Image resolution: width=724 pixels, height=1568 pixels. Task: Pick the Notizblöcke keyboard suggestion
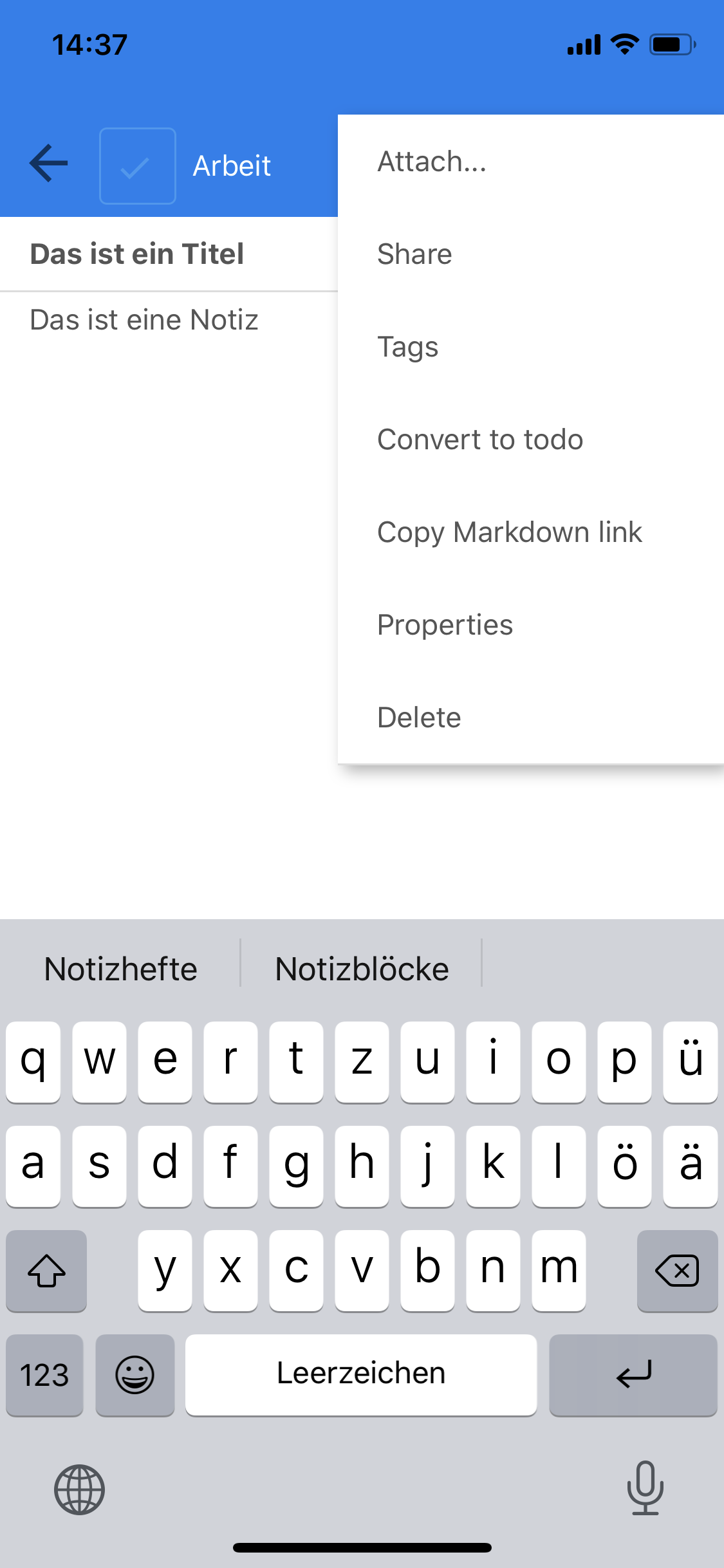click(362, 969)
